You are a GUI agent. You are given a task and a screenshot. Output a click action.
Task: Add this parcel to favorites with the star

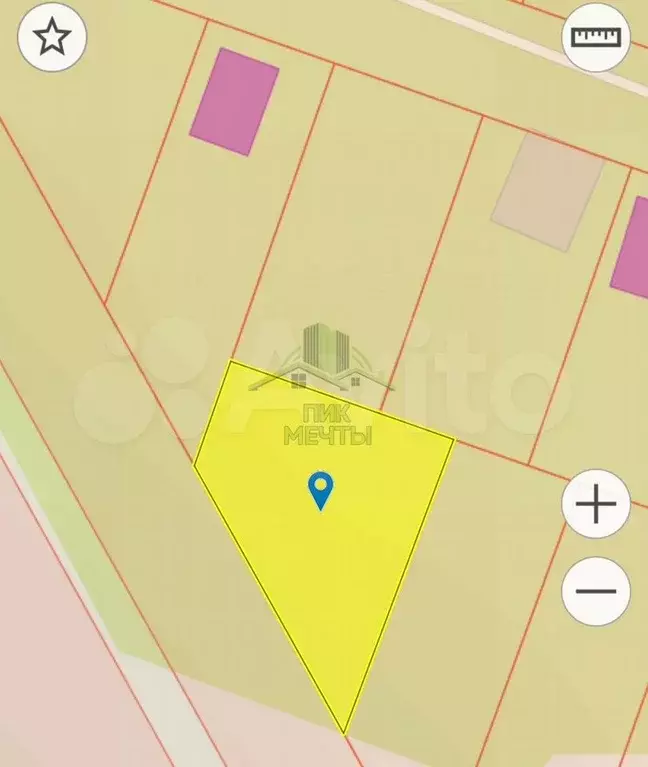click(x=52, y=38)
